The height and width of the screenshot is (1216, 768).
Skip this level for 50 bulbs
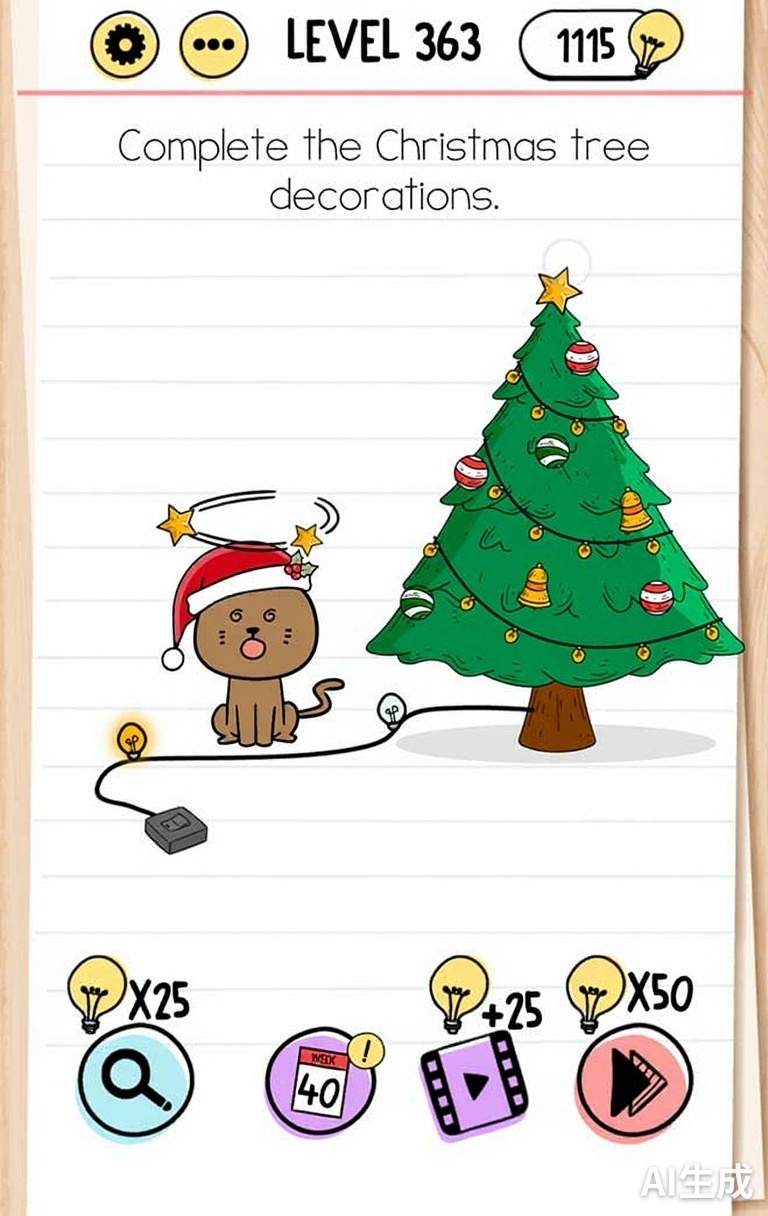pyautogui.click(x=633, y=1081)
